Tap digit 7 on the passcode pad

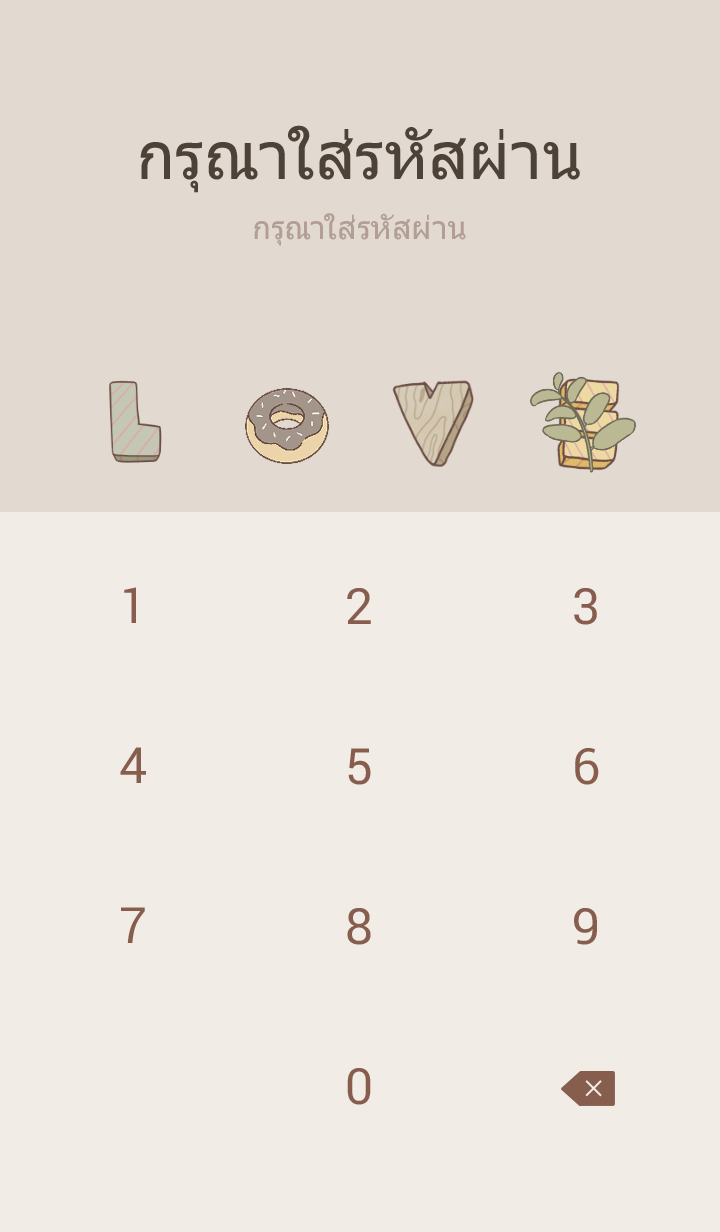pos(132,927)
